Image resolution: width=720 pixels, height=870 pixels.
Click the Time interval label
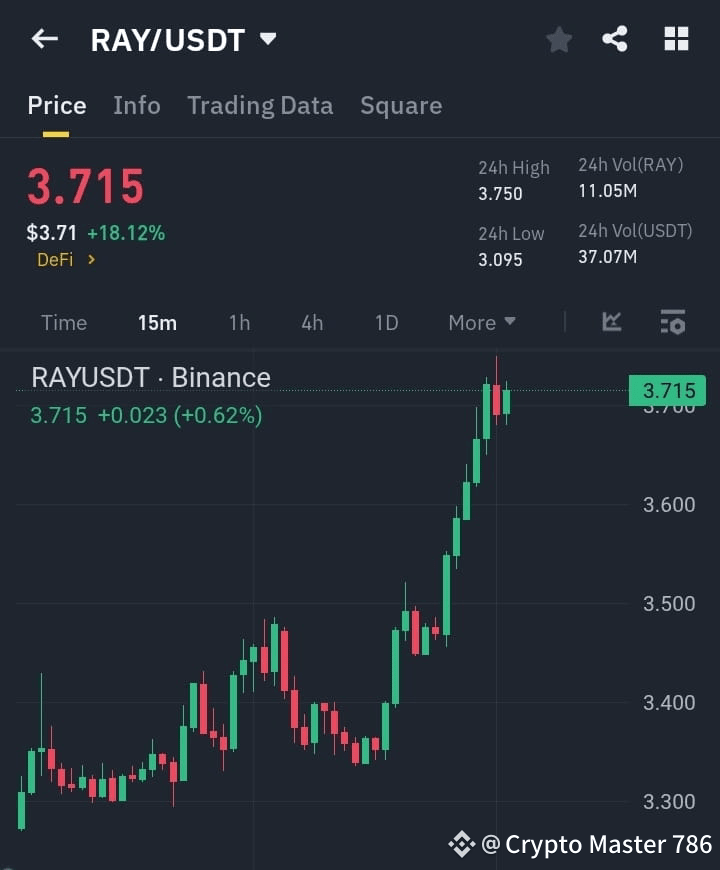pos(64,322)
